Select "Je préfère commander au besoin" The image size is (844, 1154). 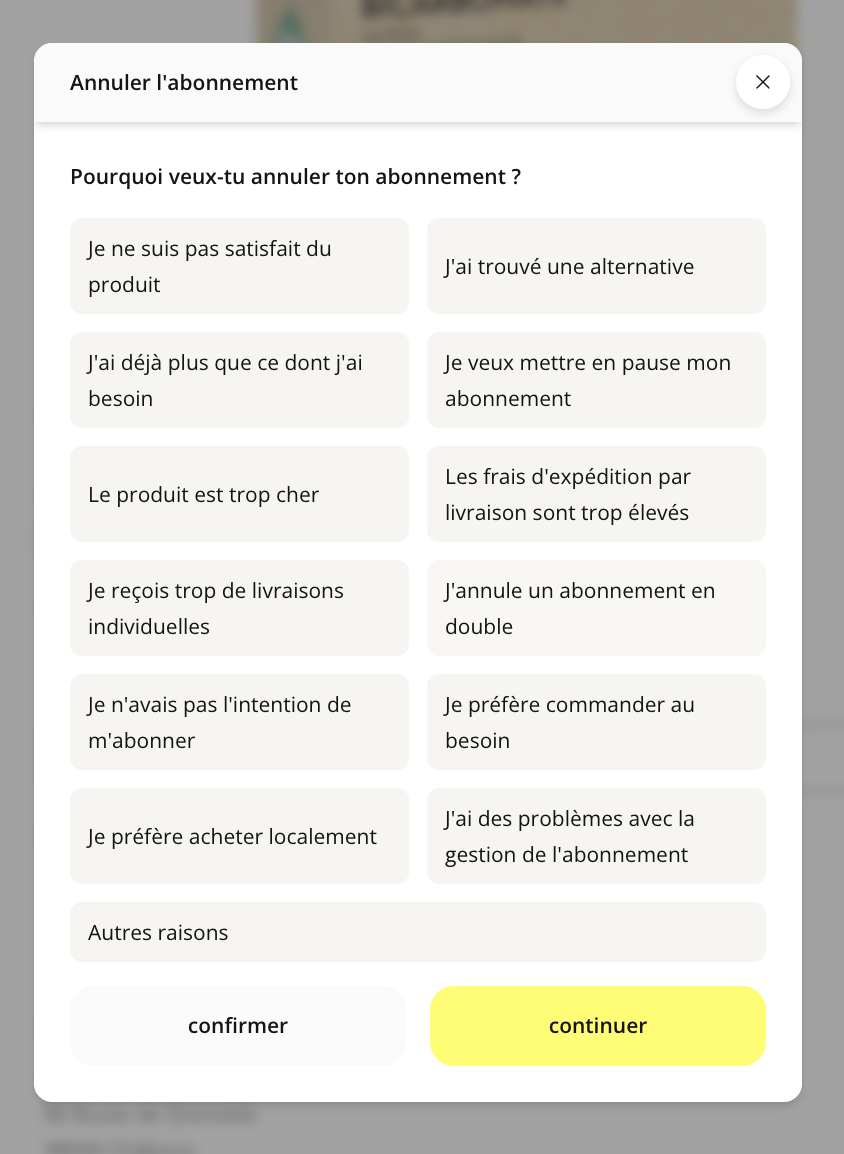click(596, 722)
